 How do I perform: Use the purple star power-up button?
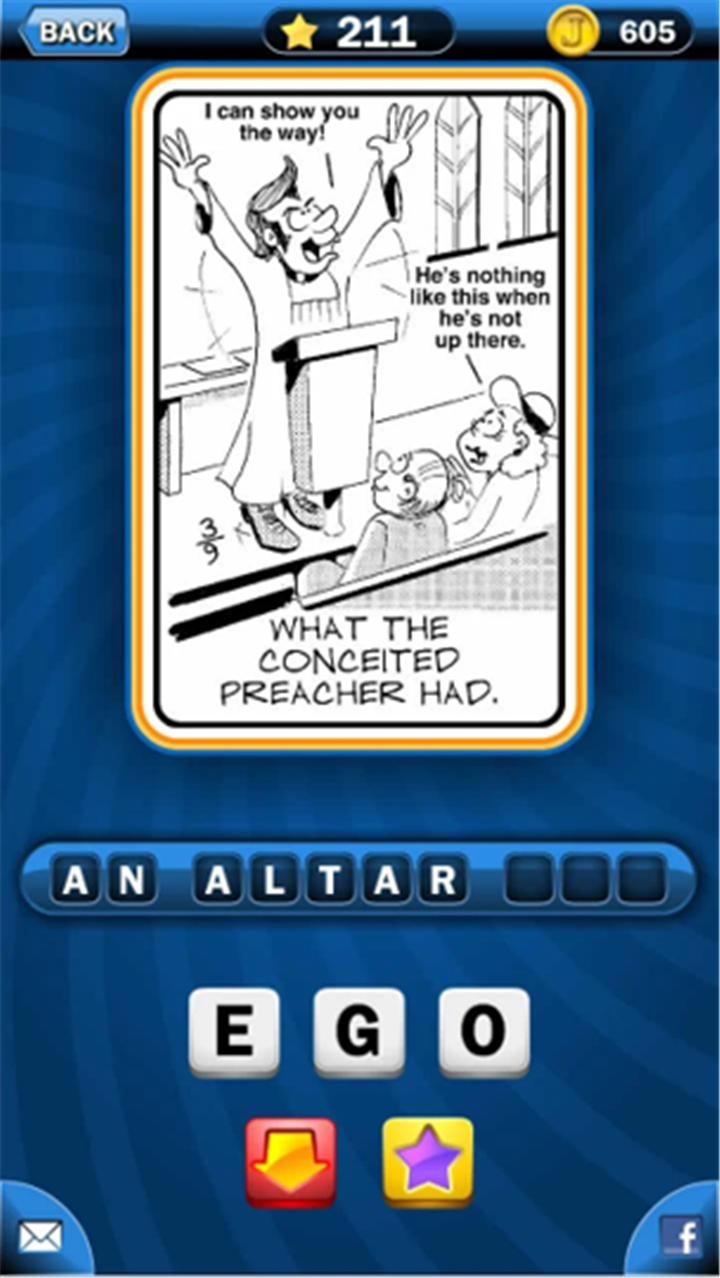pos(429,1162)
